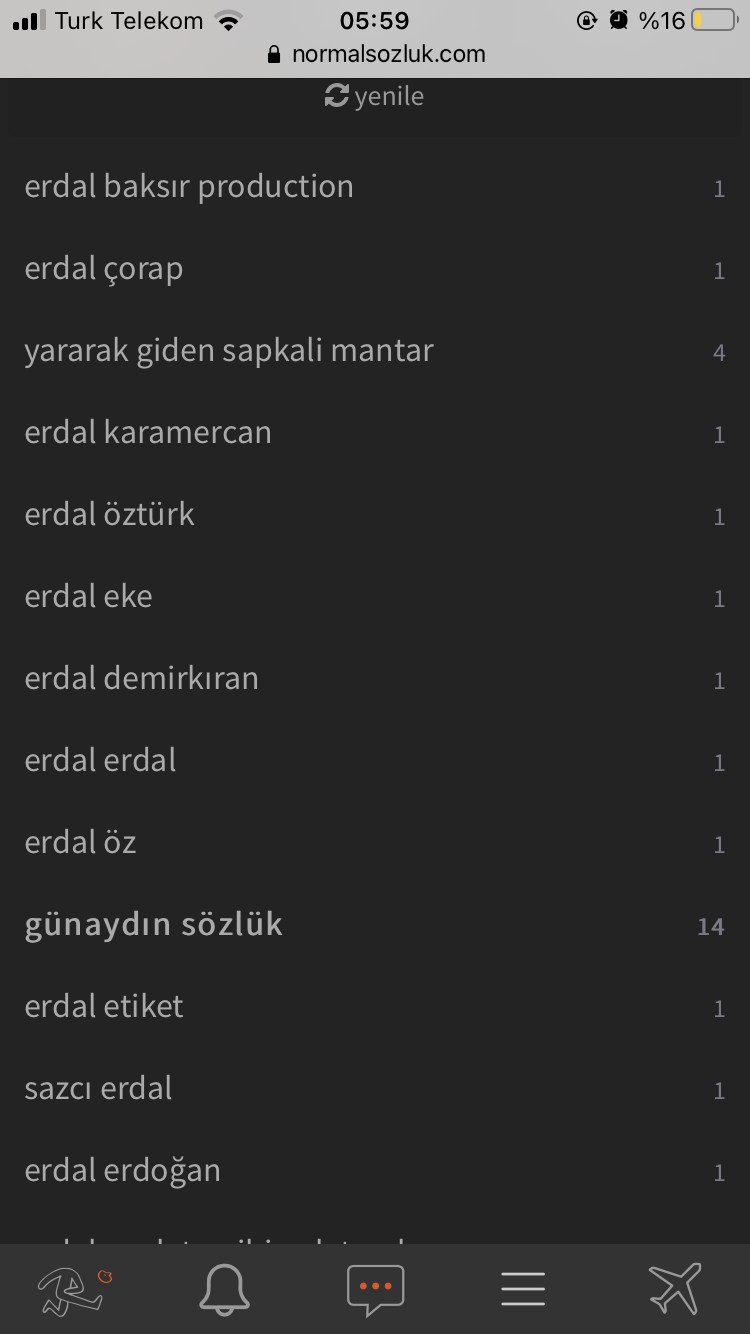The height and width of the screenshot is (1334, 750).
Task: Tap the normalsozluk.com address bar
Action: 376,54
